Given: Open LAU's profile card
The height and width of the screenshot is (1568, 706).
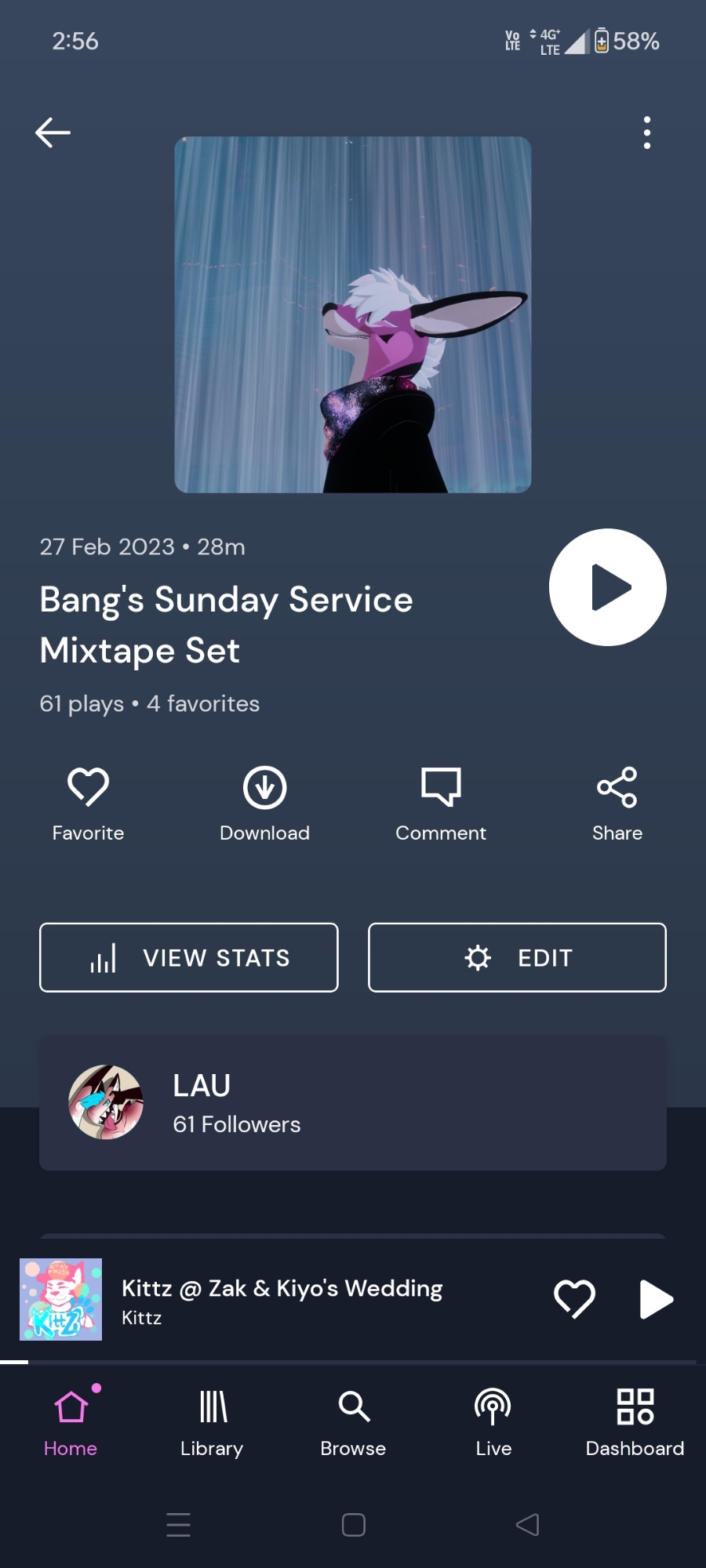Looking at the screenshot, I should coord(353,1103).
